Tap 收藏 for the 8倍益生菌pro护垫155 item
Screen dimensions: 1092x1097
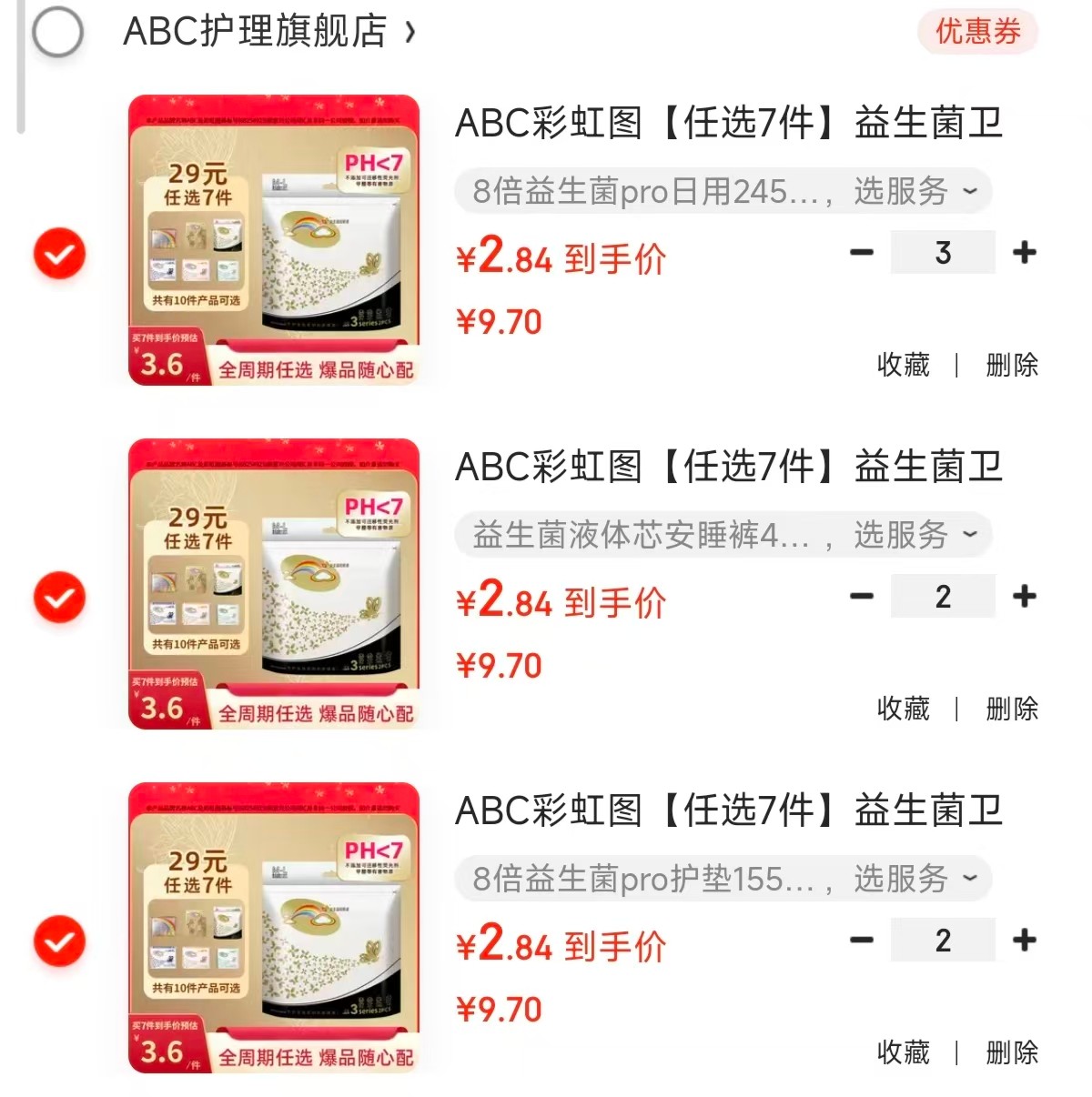click(x=903, y=1053)
